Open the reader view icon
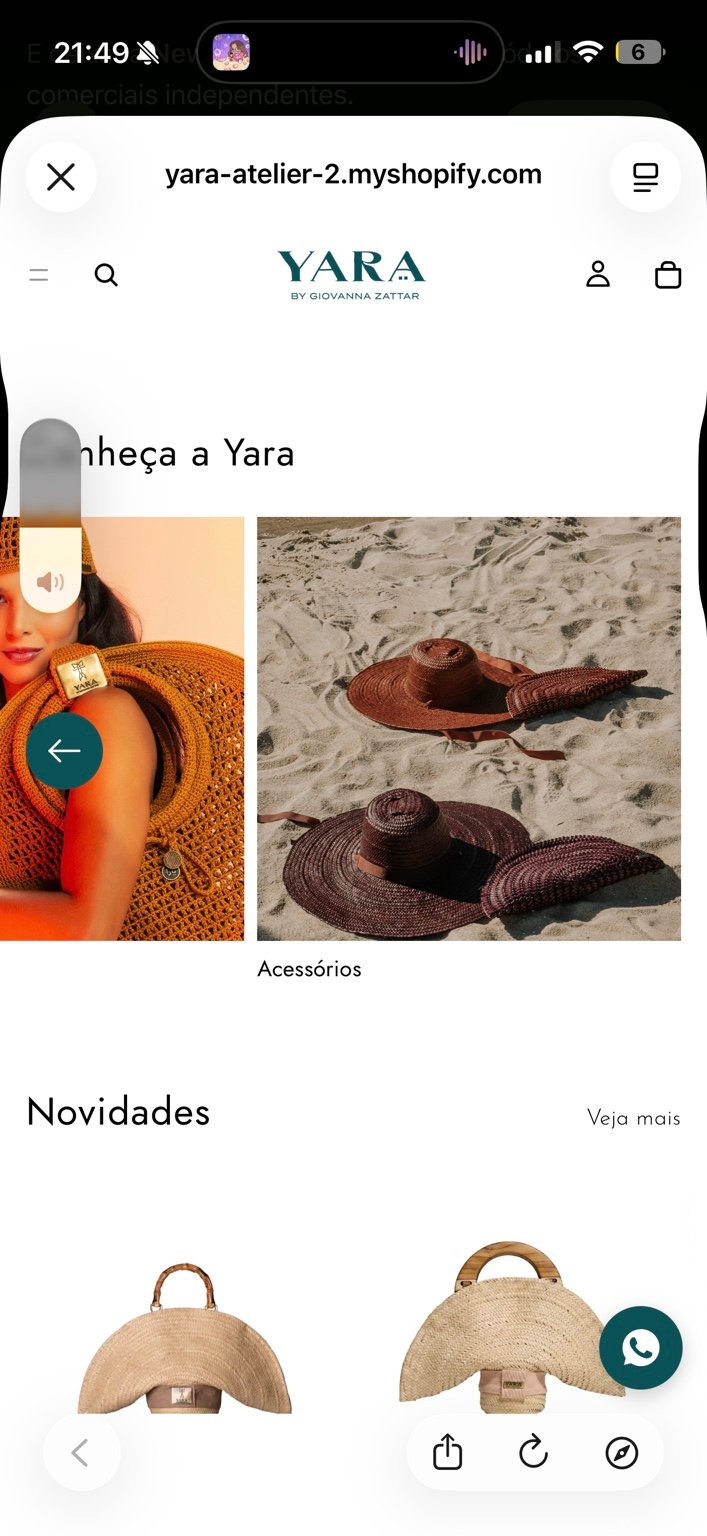This screenshot has height=1536, width=707. click(645, 178)
